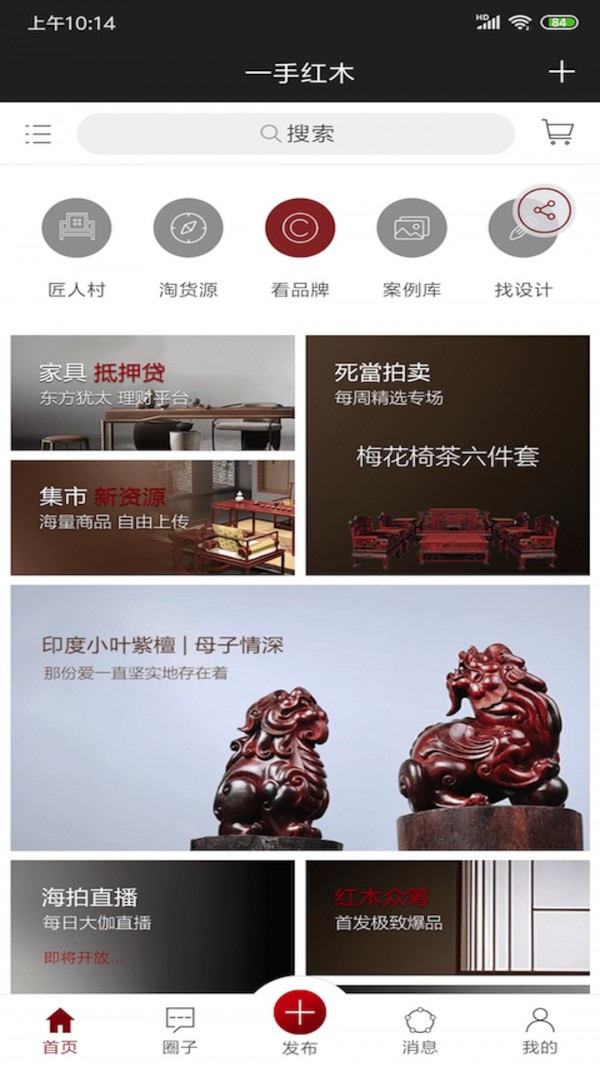Tap the floating share button
This screenshot has width=600, height=1067.
(x=544, y=210)
